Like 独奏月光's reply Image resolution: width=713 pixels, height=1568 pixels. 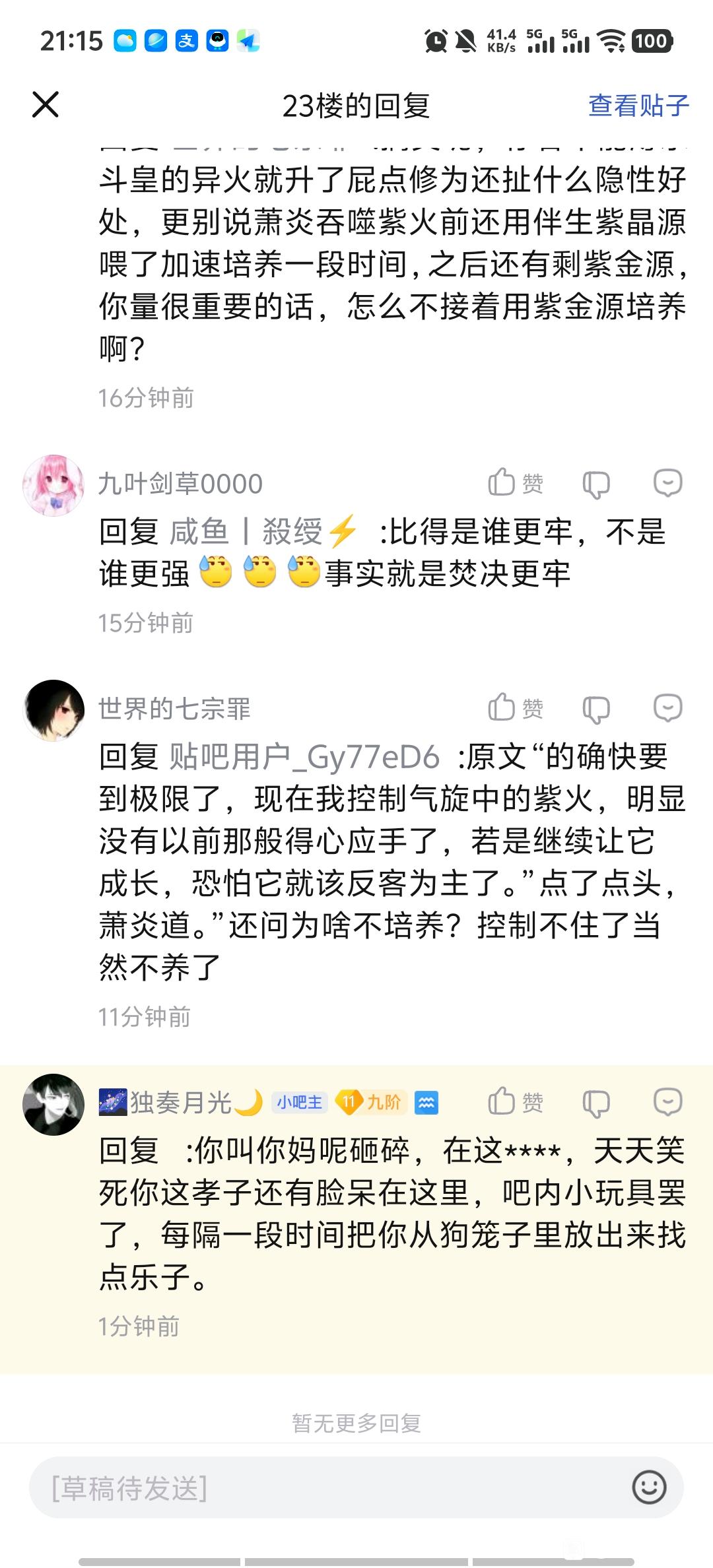pyautogui.click(x=515, y=1102)
